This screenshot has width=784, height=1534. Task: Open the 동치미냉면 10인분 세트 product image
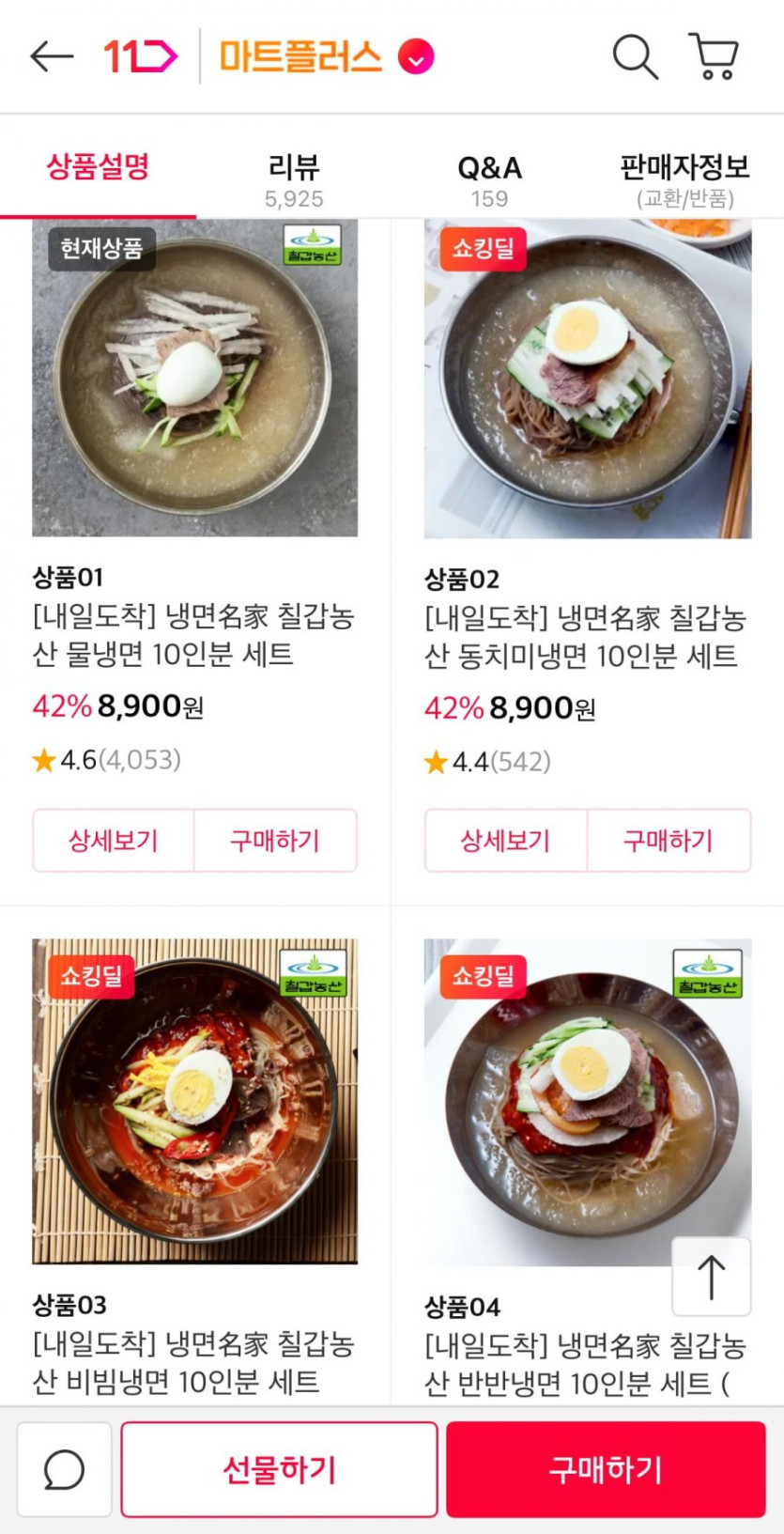pos(588,380)
